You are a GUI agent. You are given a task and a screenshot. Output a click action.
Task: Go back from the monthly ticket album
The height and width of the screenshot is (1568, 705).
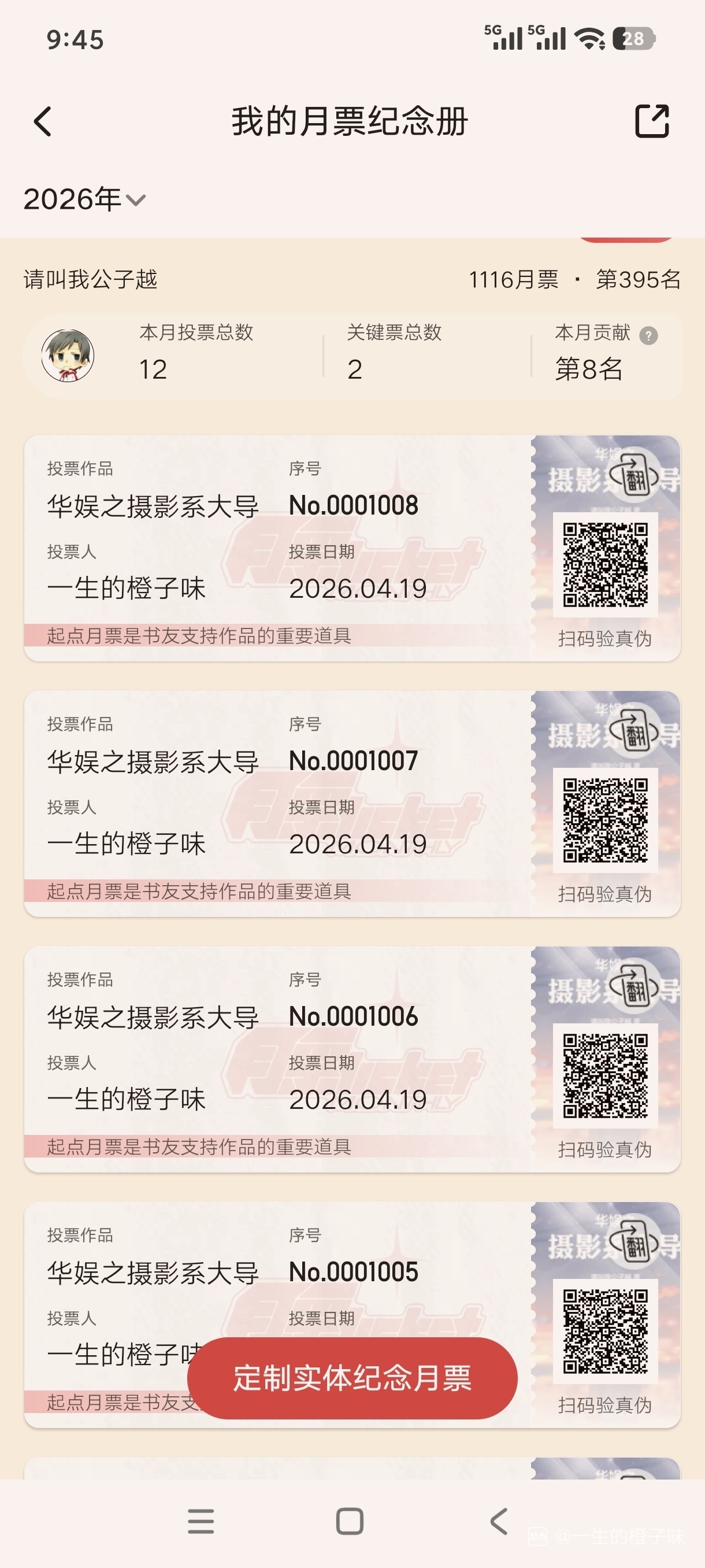[x=43, y=121]
